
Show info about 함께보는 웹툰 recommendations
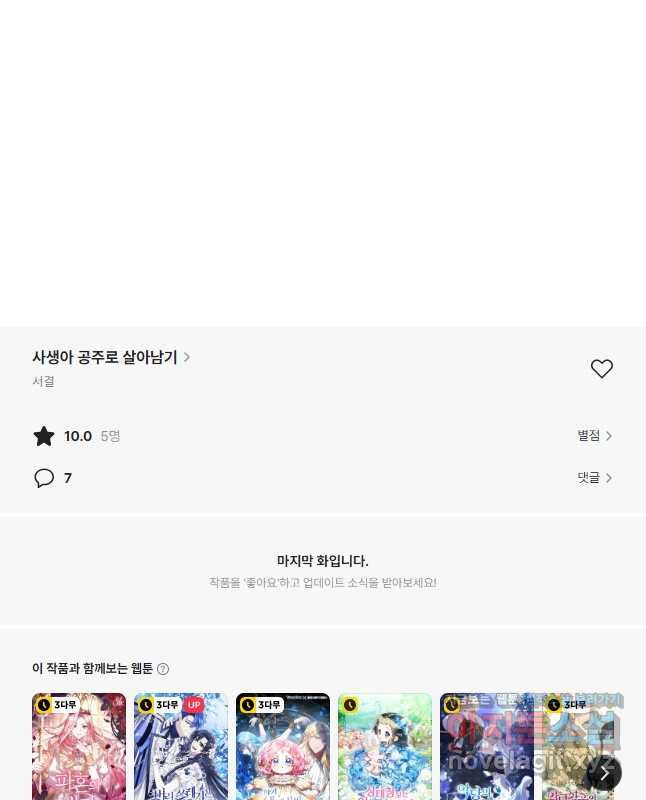coord(163,669)
